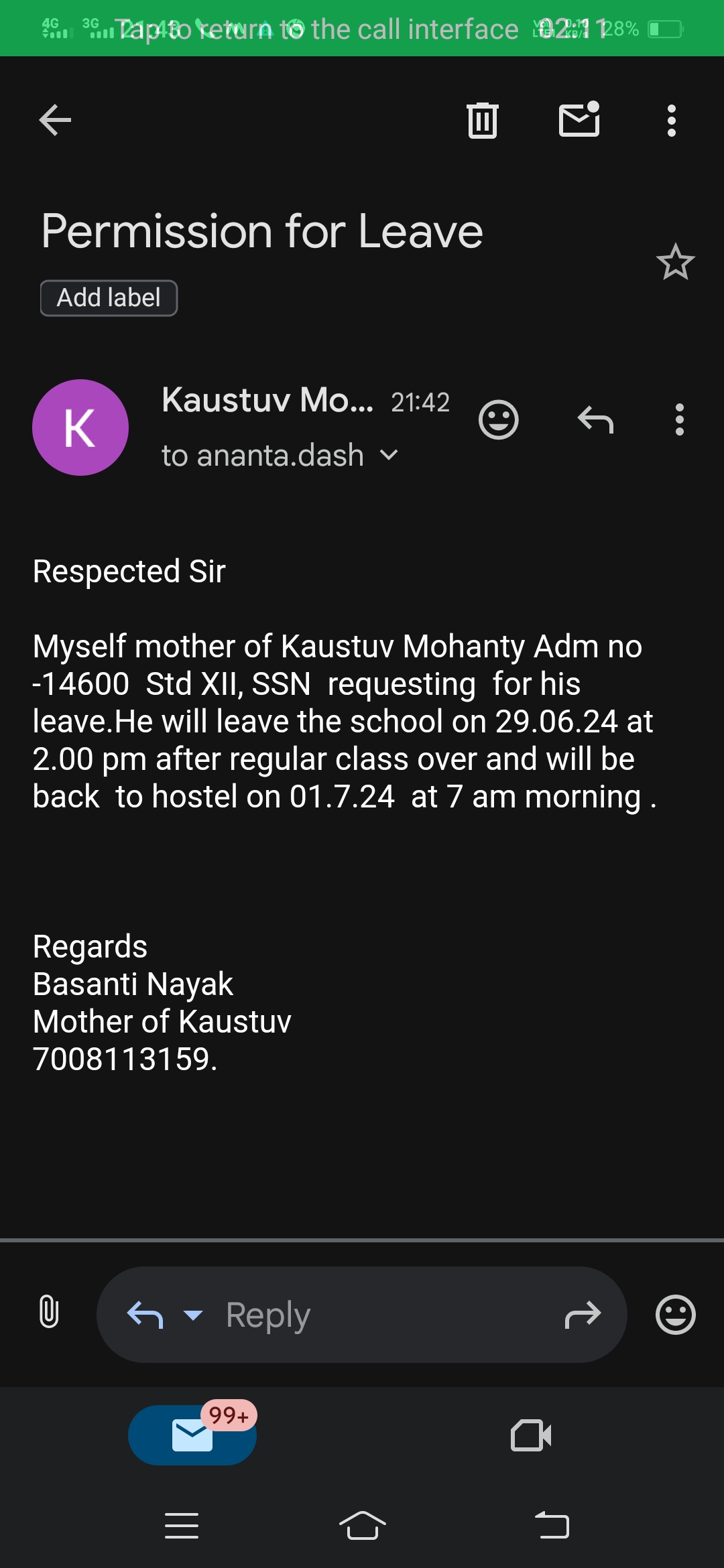
Task: Open message options beside the reply arrow
Action: [x=679, y=420]
